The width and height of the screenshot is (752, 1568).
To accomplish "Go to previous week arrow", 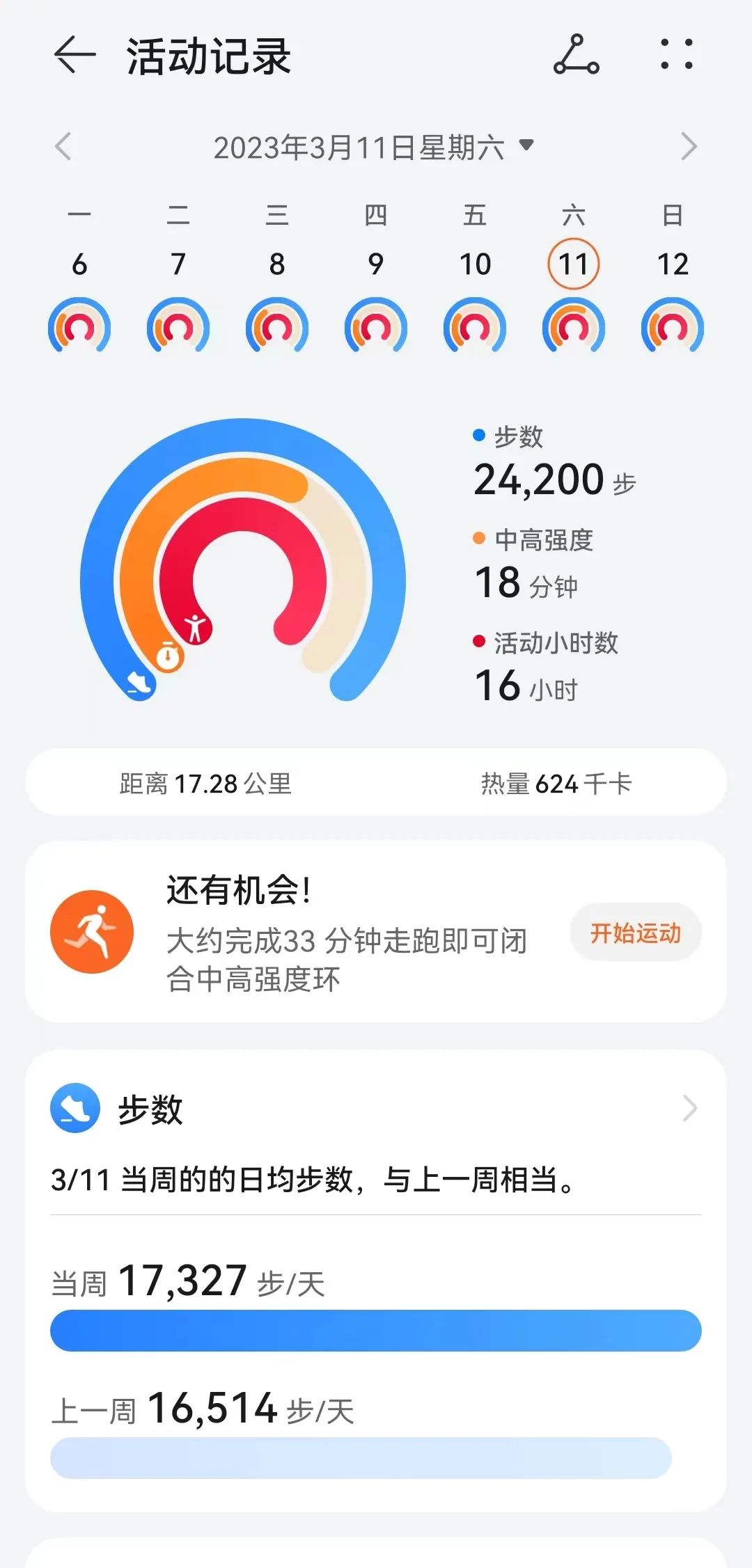I will [63, 147].
